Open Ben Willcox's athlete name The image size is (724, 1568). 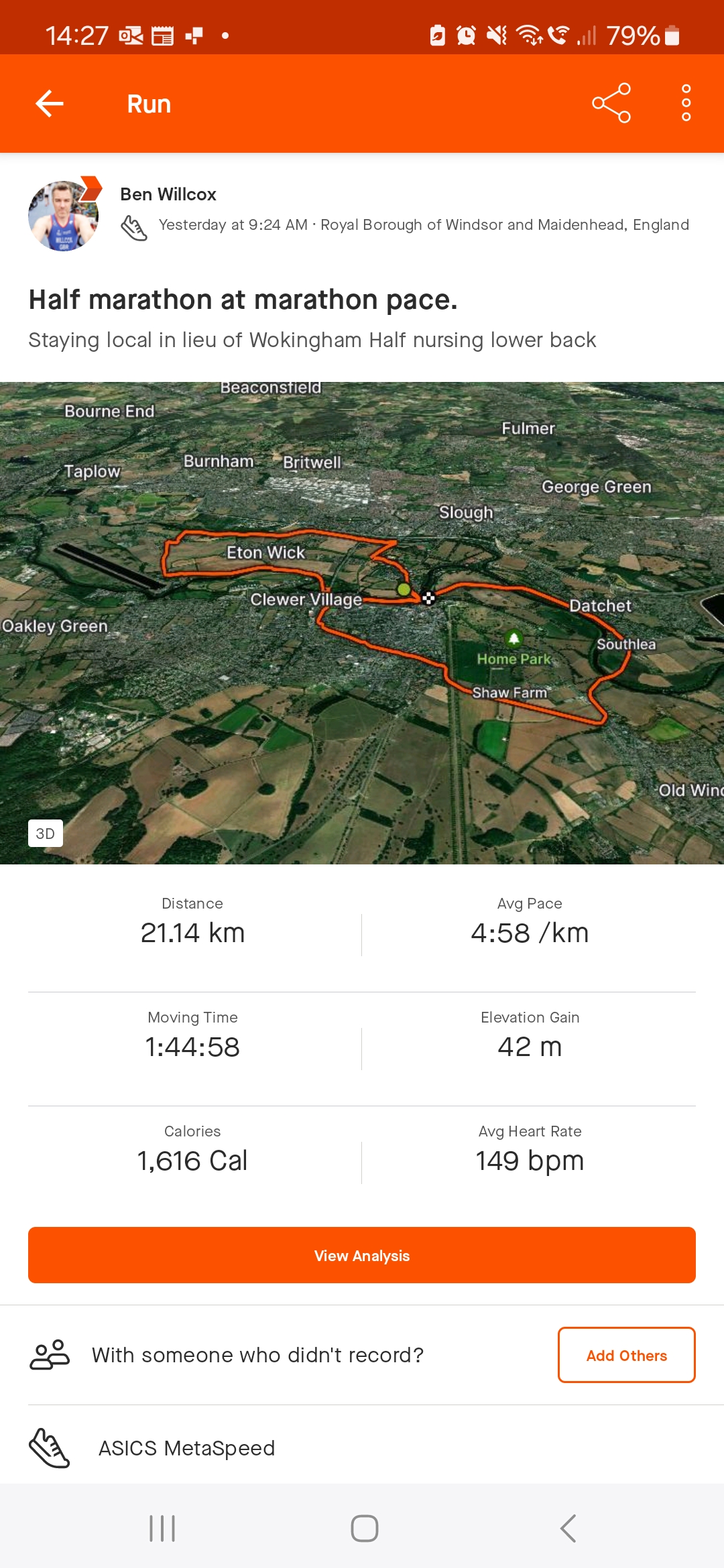pos(168,194)
